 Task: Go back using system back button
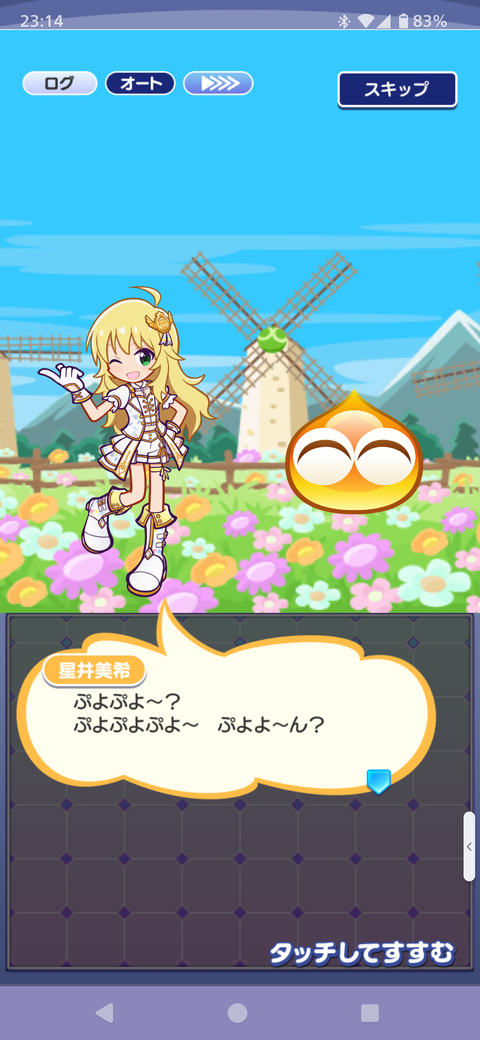click(x=105, y=1012)
